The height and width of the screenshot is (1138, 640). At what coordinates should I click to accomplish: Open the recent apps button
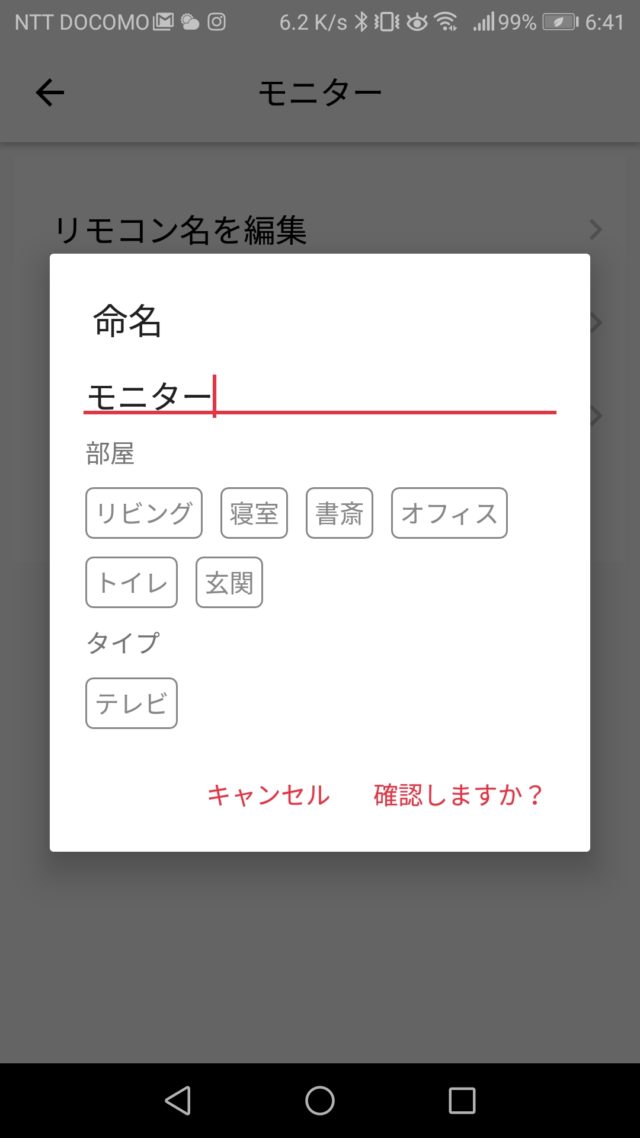tap(461, 1100)
